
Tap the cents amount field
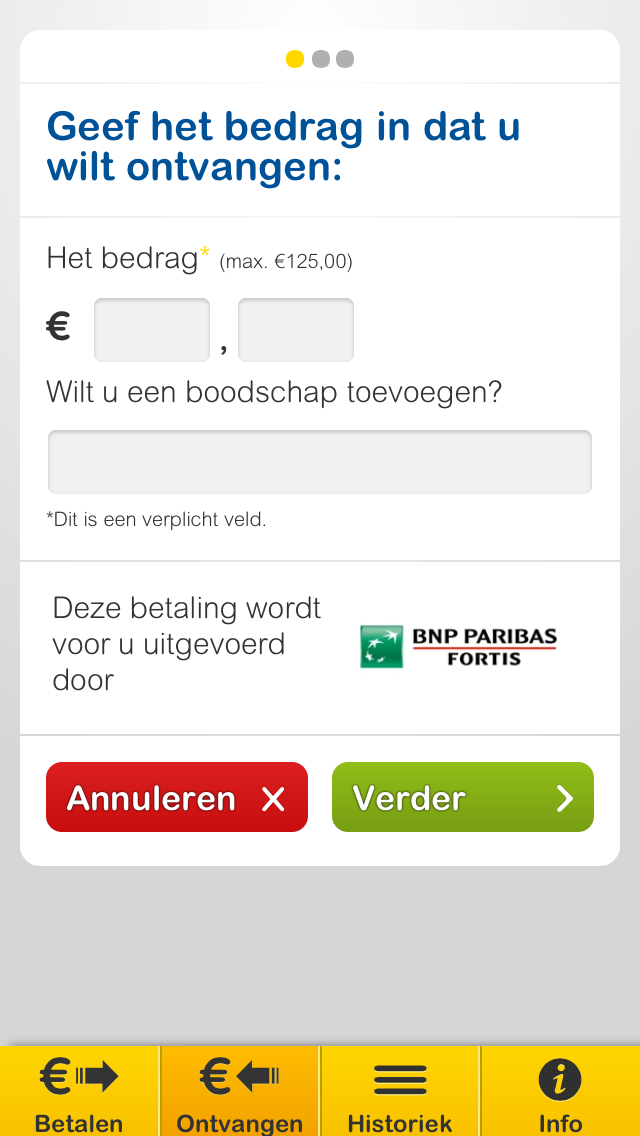pos(296,330)
